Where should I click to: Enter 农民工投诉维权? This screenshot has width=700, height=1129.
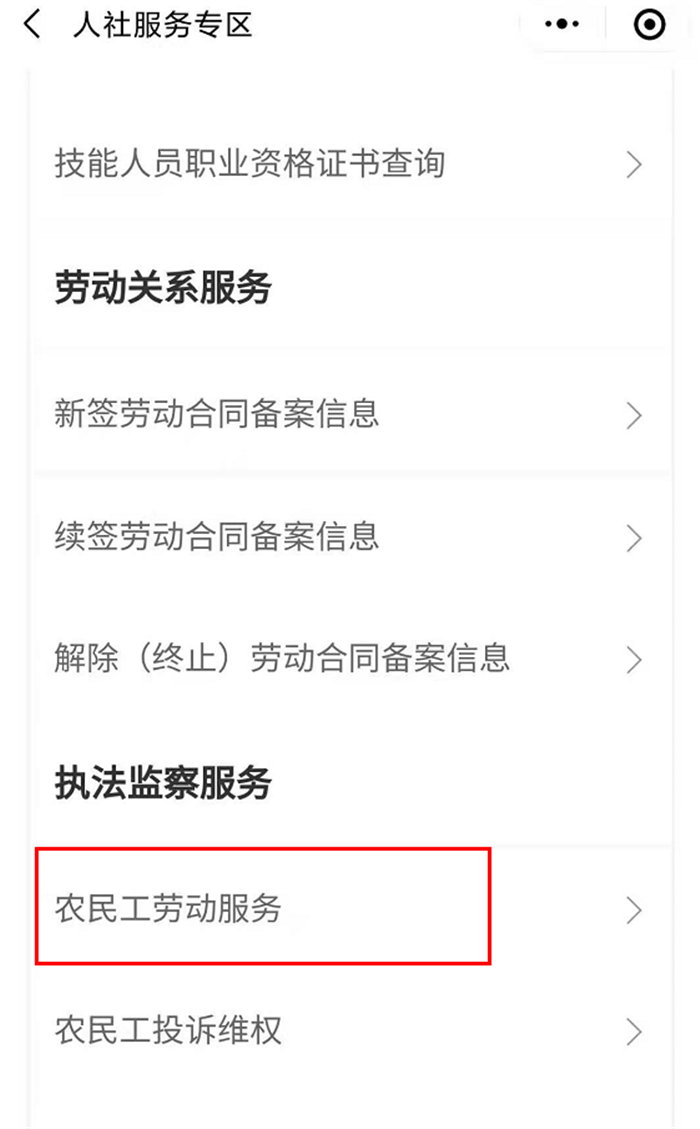coord(350,1031)
